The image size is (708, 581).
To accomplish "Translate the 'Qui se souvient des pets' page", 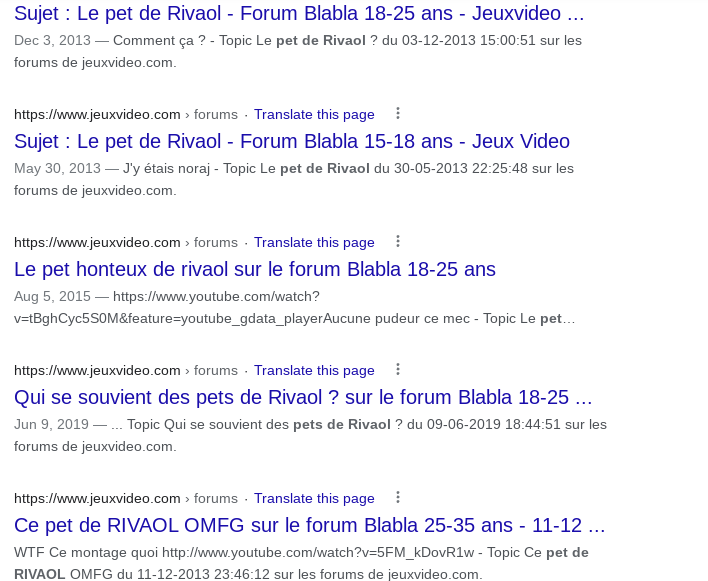I will [x=314, y=370].
